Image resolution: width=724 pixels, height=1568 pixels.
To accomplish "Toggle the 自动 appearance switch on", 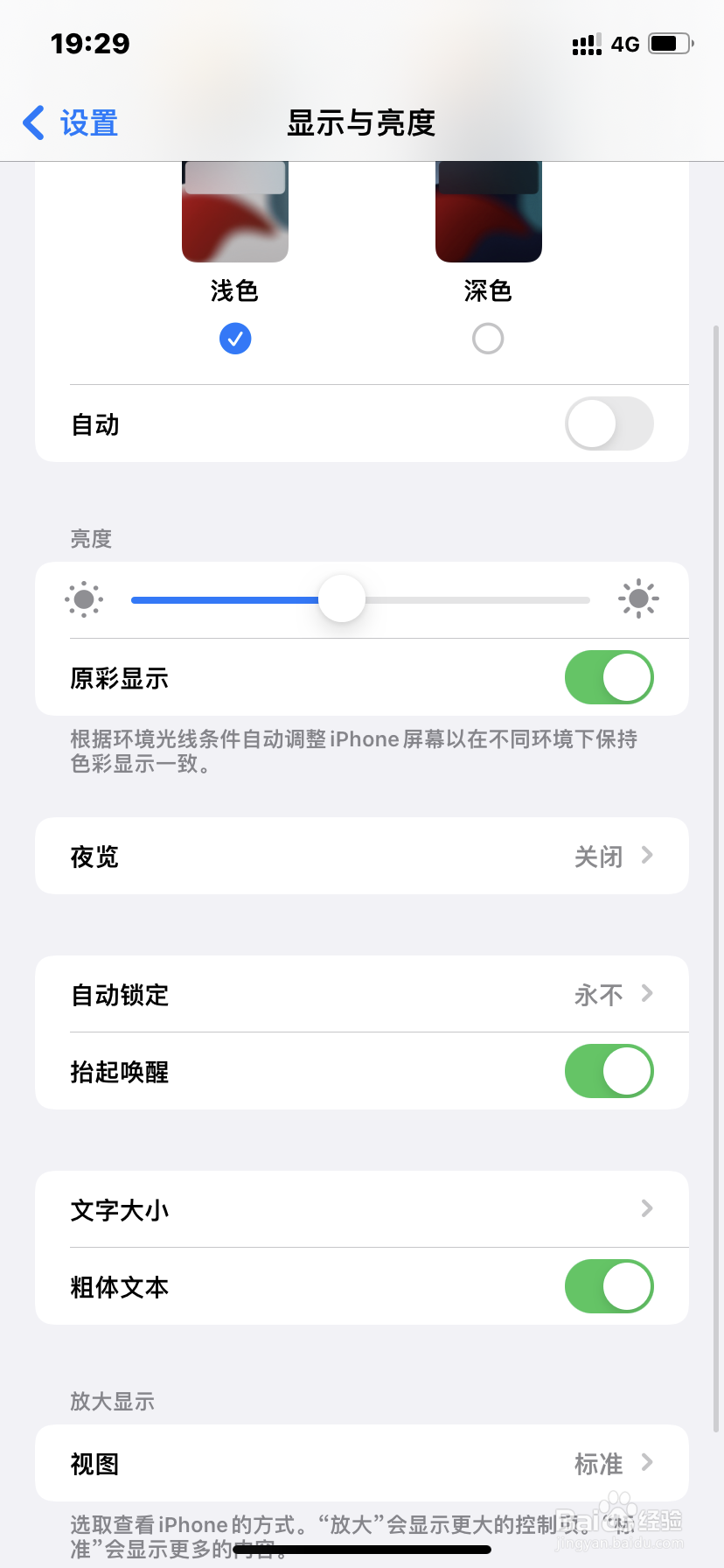I will point(609,423).
